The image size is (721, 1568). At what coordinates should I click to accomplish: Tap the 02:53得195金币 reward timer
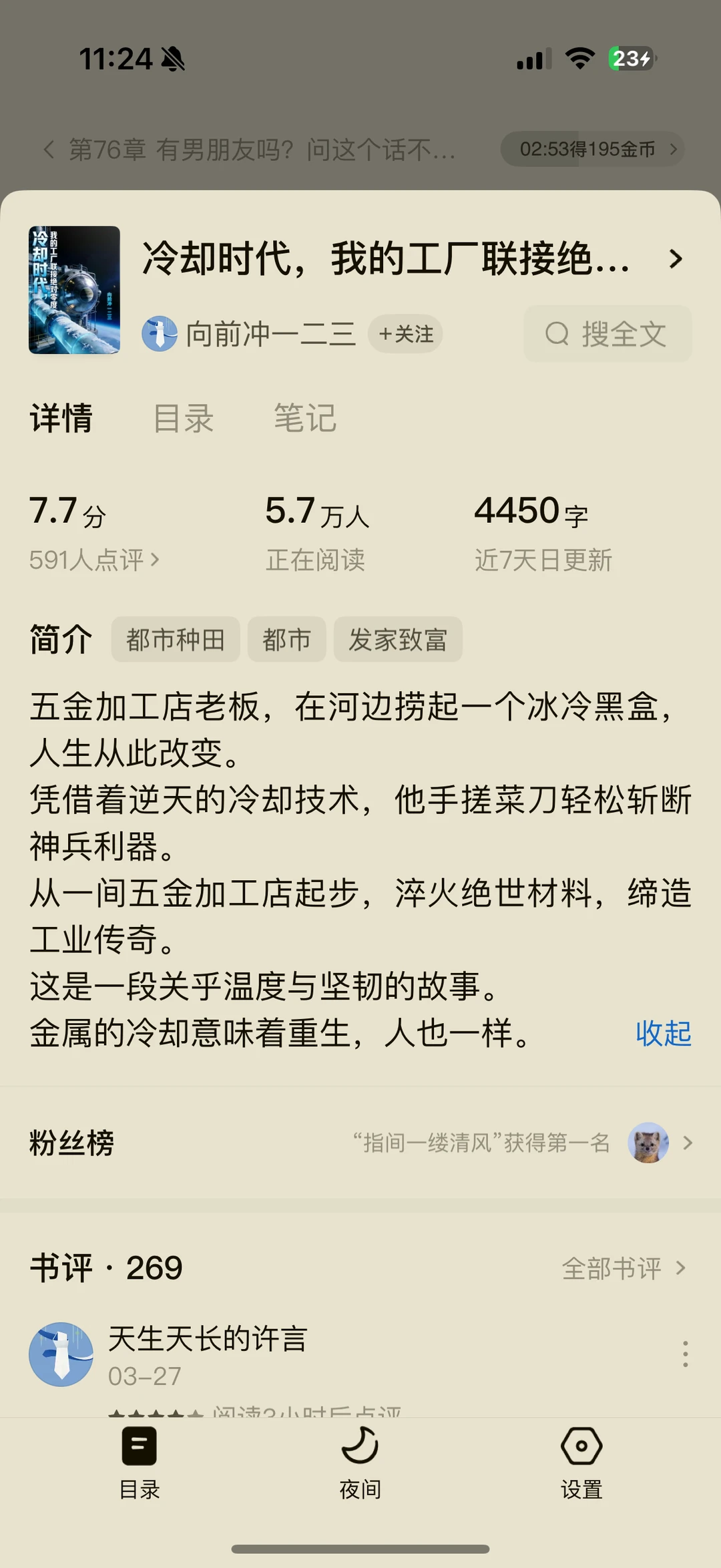pyautogui.click(x=590, y=149)
